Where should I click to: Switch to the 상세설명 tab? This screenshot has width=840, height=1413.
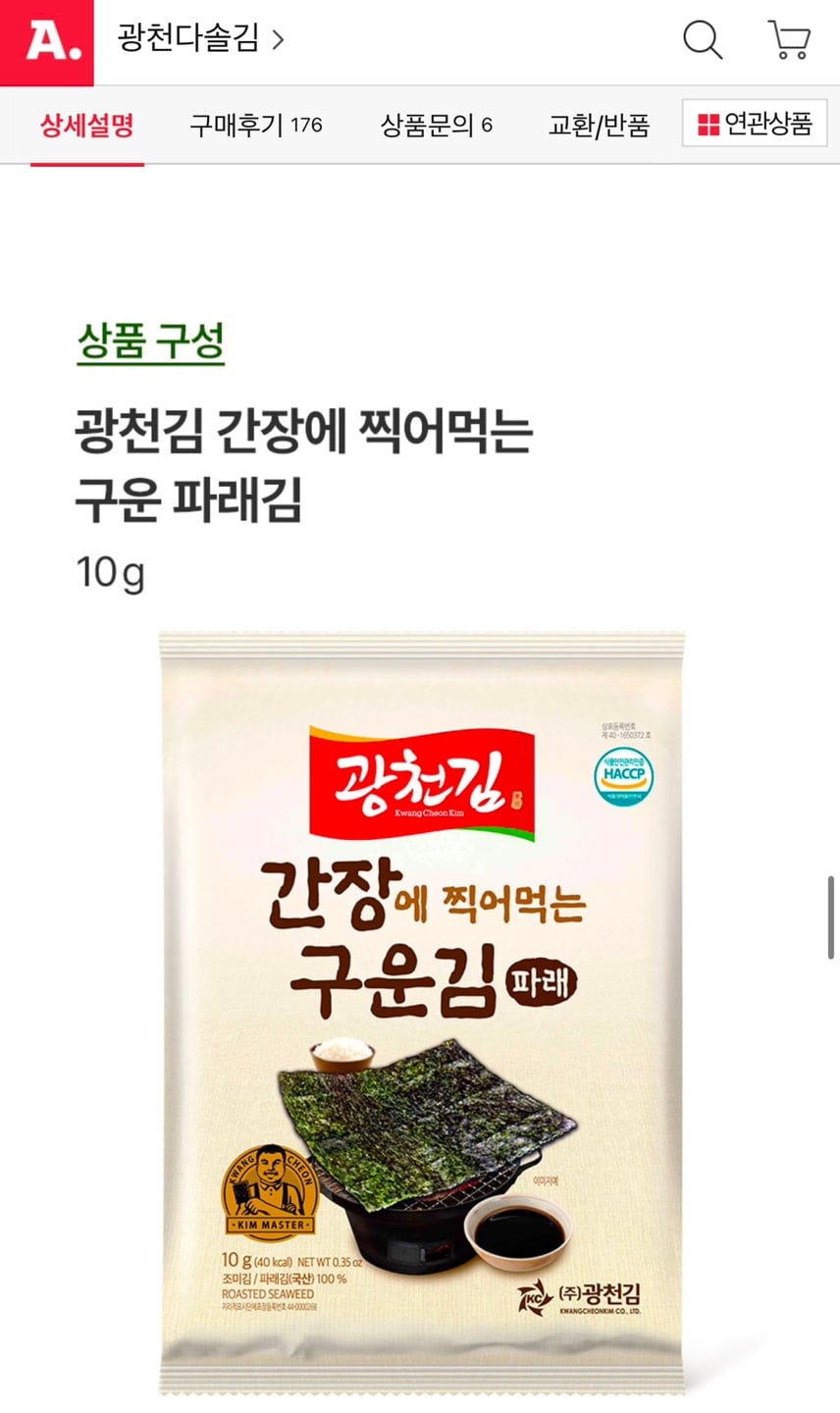tap(87, 126)
